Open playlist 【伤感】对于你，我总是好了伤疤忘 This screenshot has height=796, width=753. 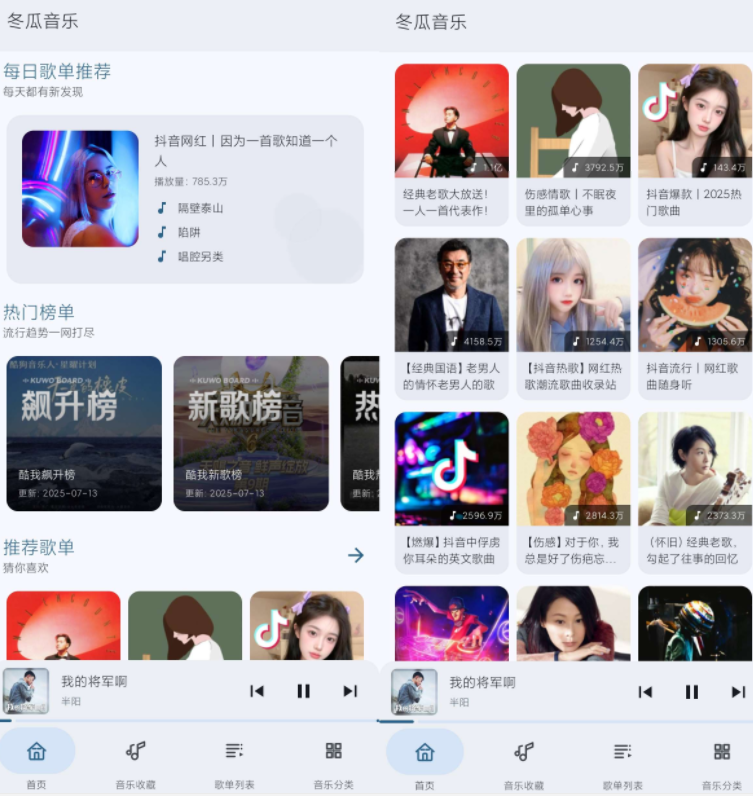[x=573, y=492]
